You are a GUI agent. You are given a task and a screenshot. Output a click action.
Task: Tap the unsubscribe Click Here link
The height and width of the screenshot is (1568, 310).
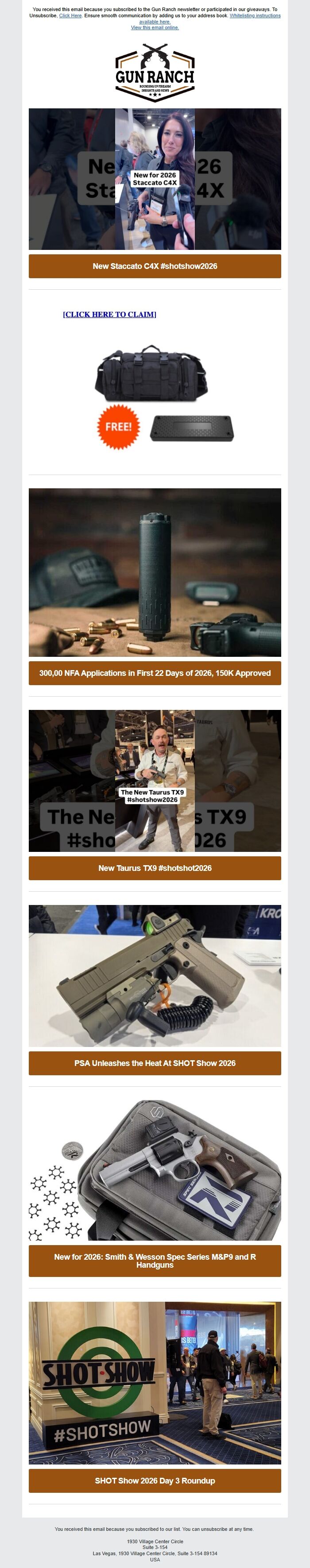coord(70,16)
